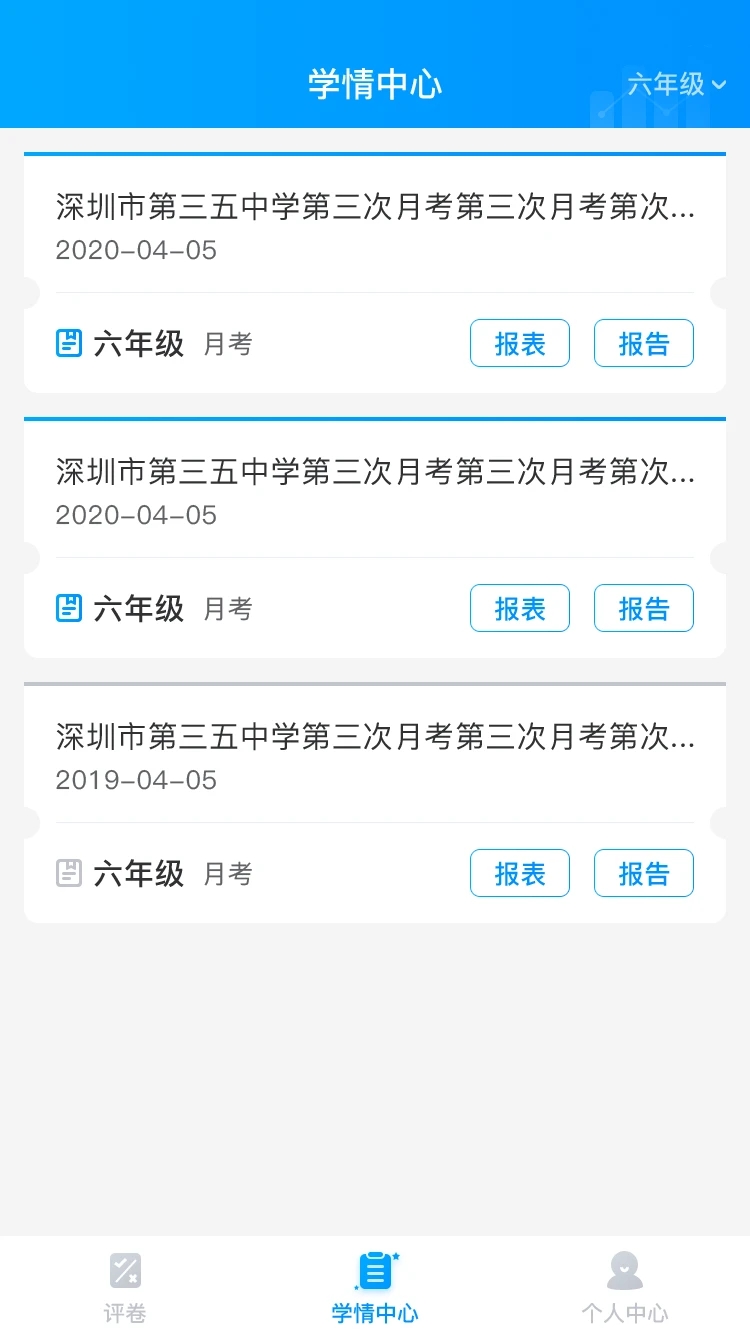Open the 评卷 grading tab icon
The height and width of the screenshot is (1334, 750).
point(124,1269)
